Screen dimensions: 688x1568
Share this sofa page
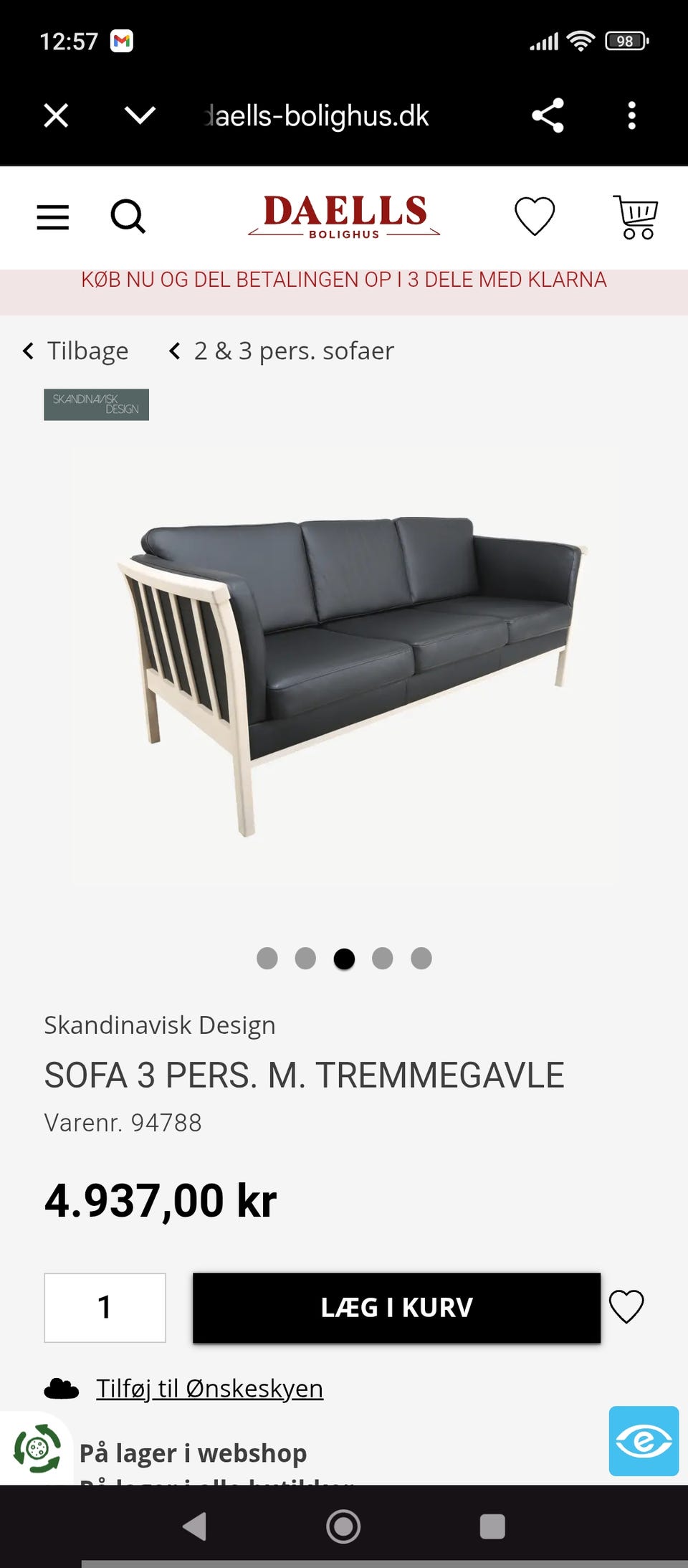tap(548, 115)
